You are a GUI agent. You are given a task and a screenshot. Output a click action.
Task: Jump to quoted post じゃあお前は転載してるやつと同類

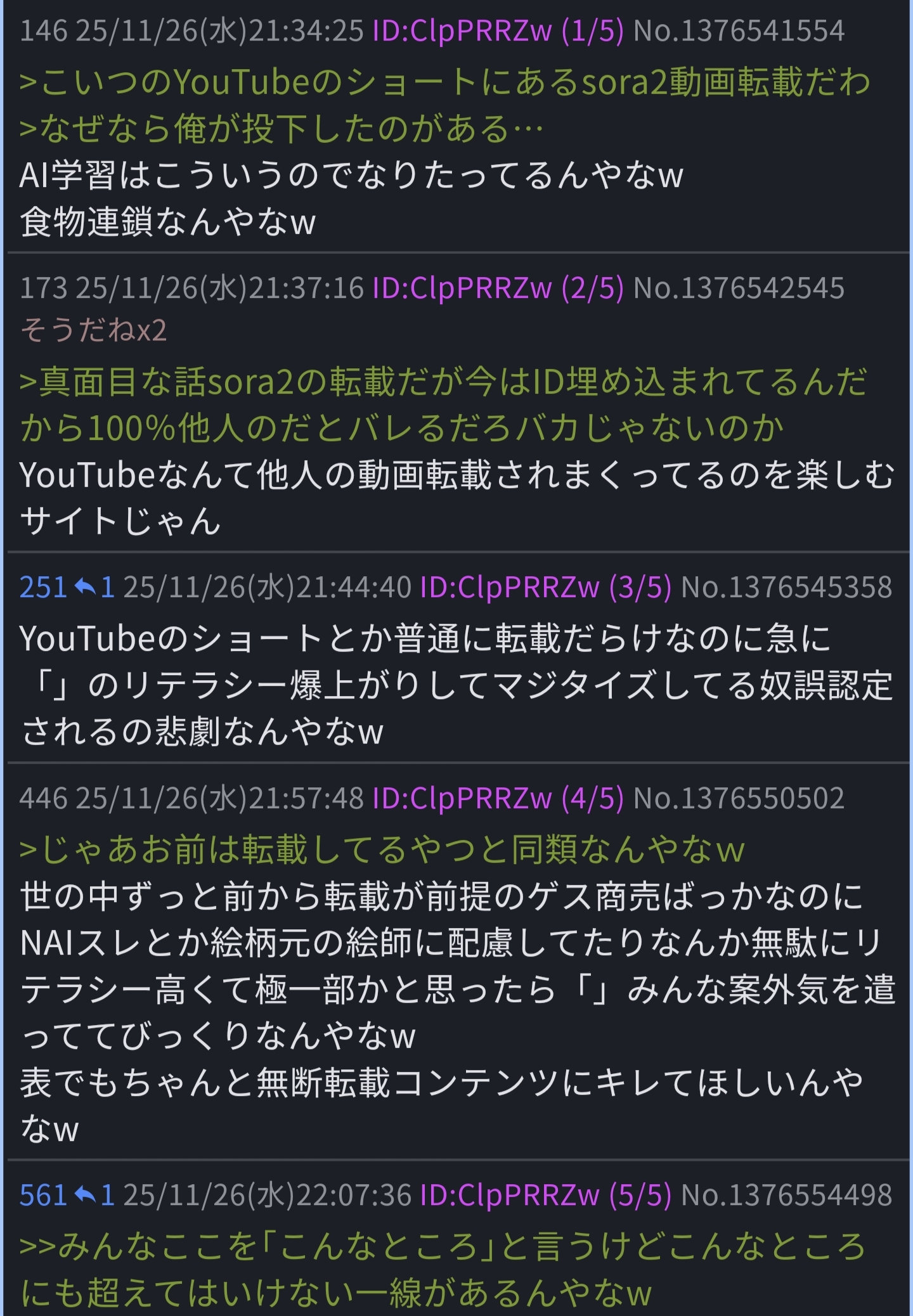[380, 850]
